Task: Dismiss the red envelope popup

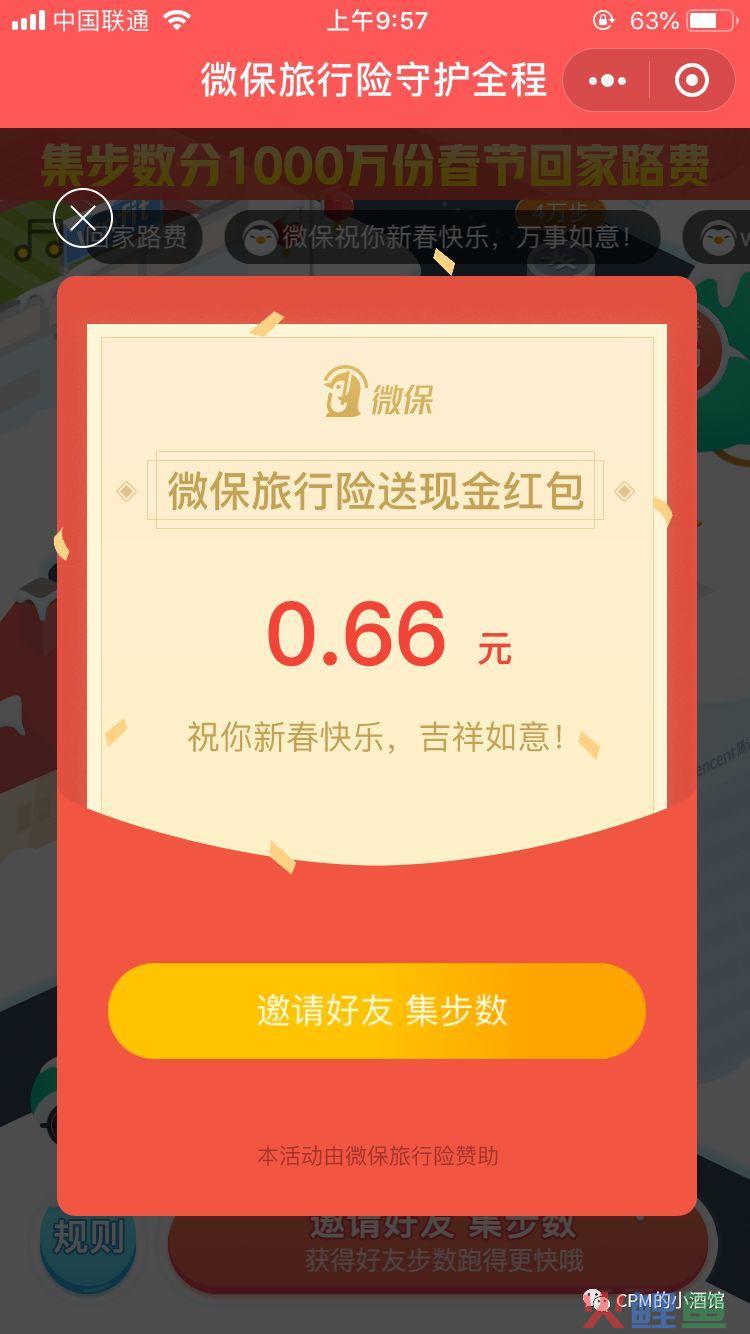Action: [83, 217]
